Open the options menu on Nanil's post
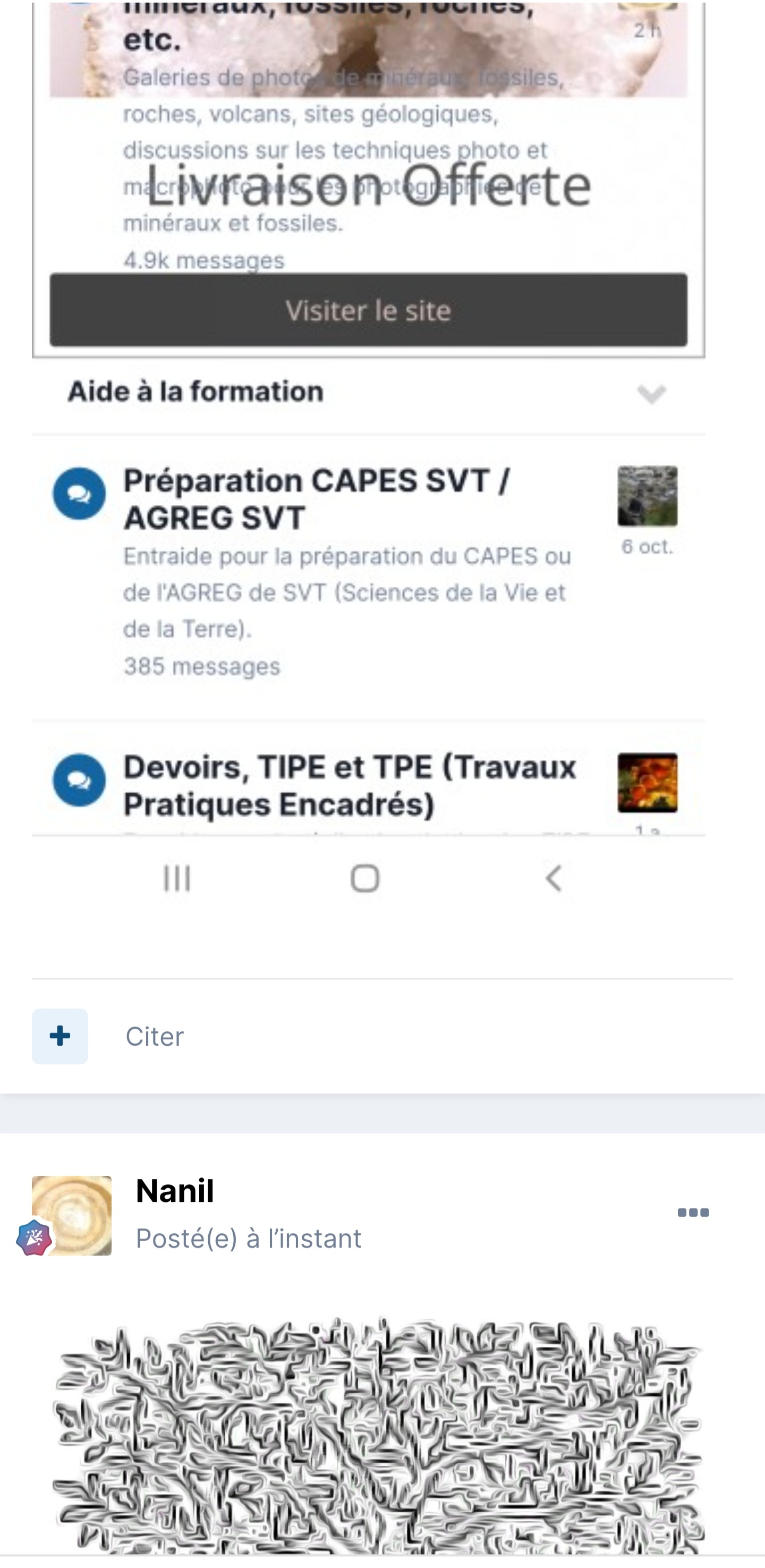 click(693, 1213)
